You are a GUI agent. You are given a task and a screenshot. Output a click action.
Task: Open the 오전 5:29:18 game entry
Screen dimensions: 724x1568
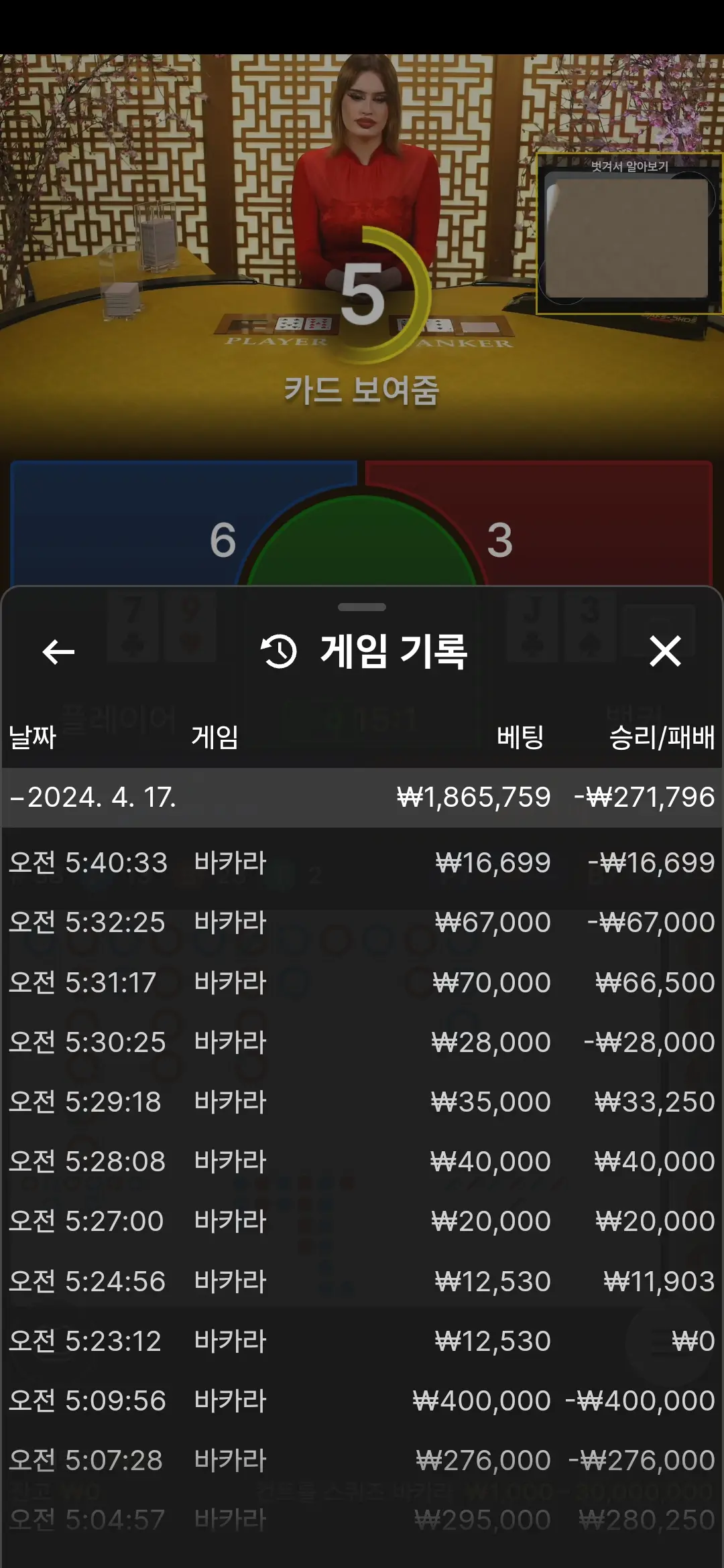362,1102
